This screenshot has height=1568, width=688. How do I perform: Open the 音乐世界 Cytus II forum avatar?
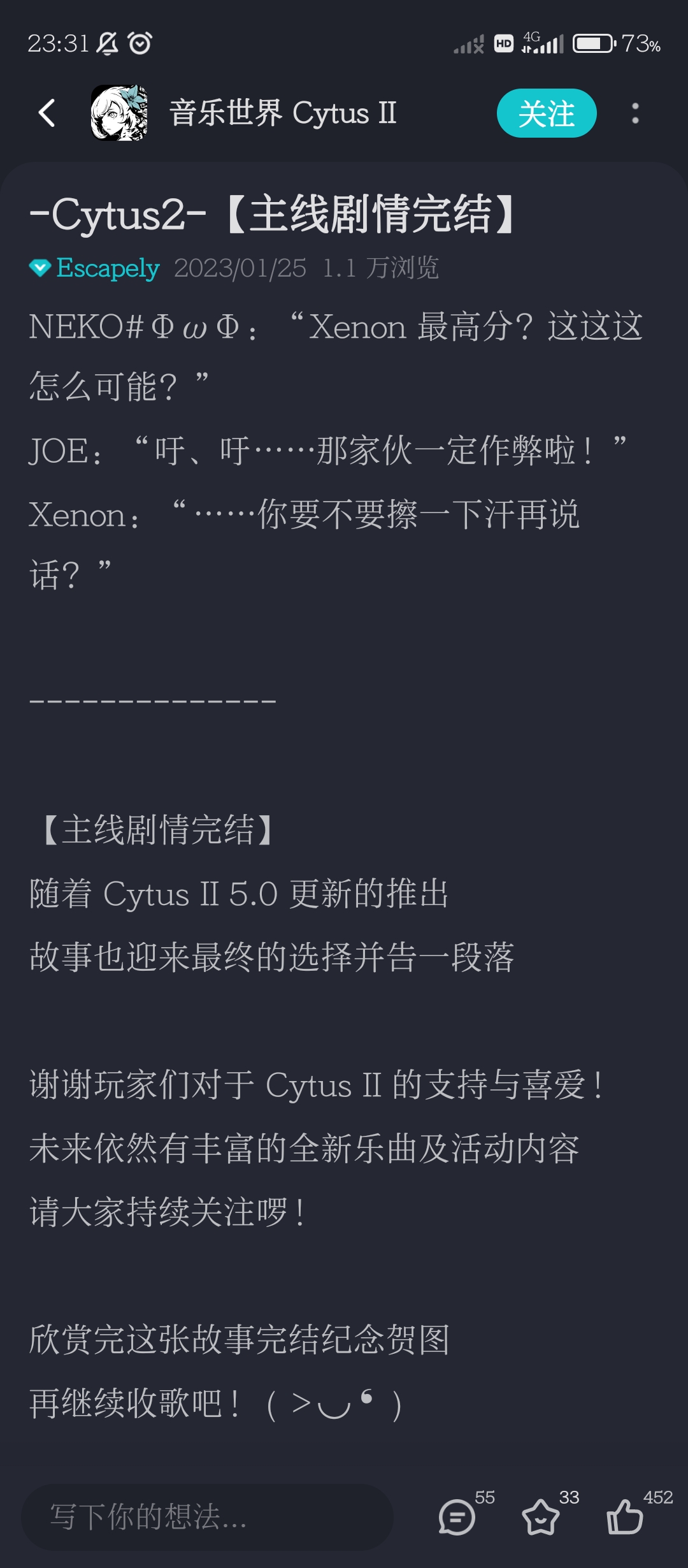tap(119, 113)
